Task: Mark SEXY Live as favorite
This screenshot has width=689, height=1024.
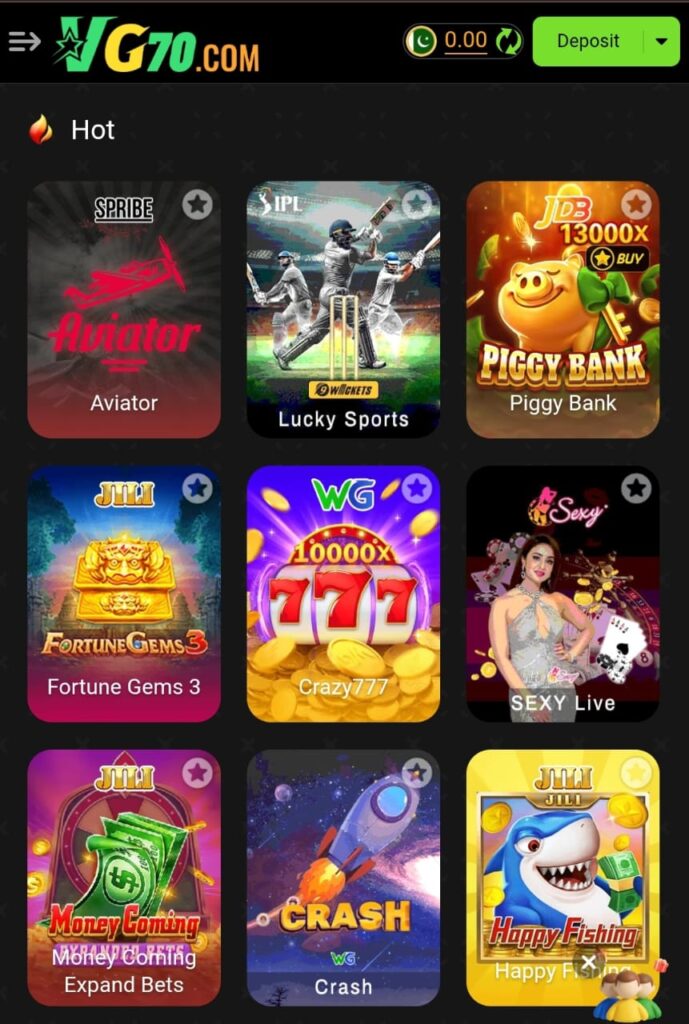Action: (x=636, y=489)
